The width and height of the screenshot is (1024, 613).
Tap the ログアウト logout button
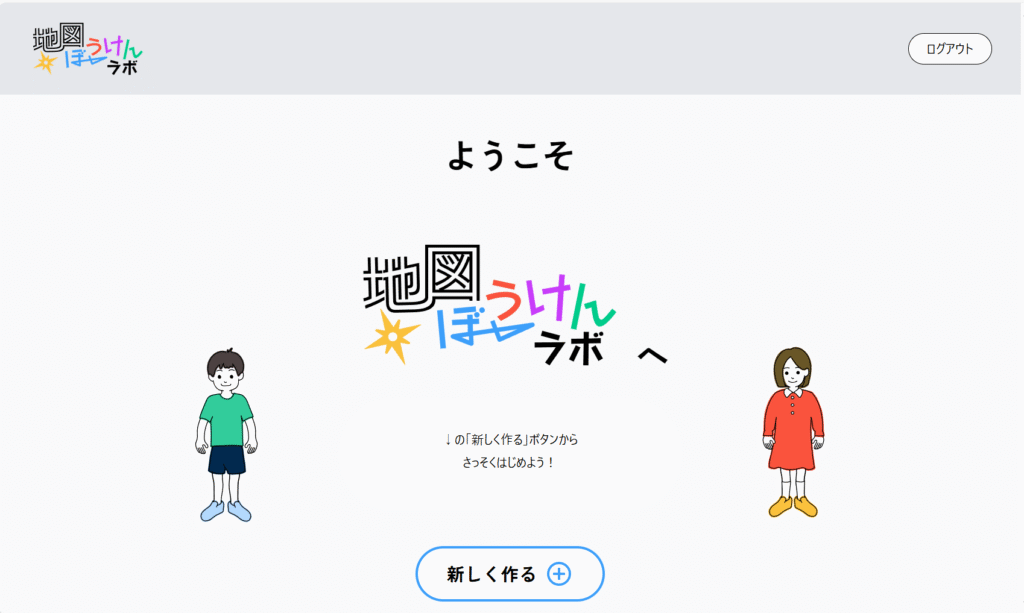point(949,48)
